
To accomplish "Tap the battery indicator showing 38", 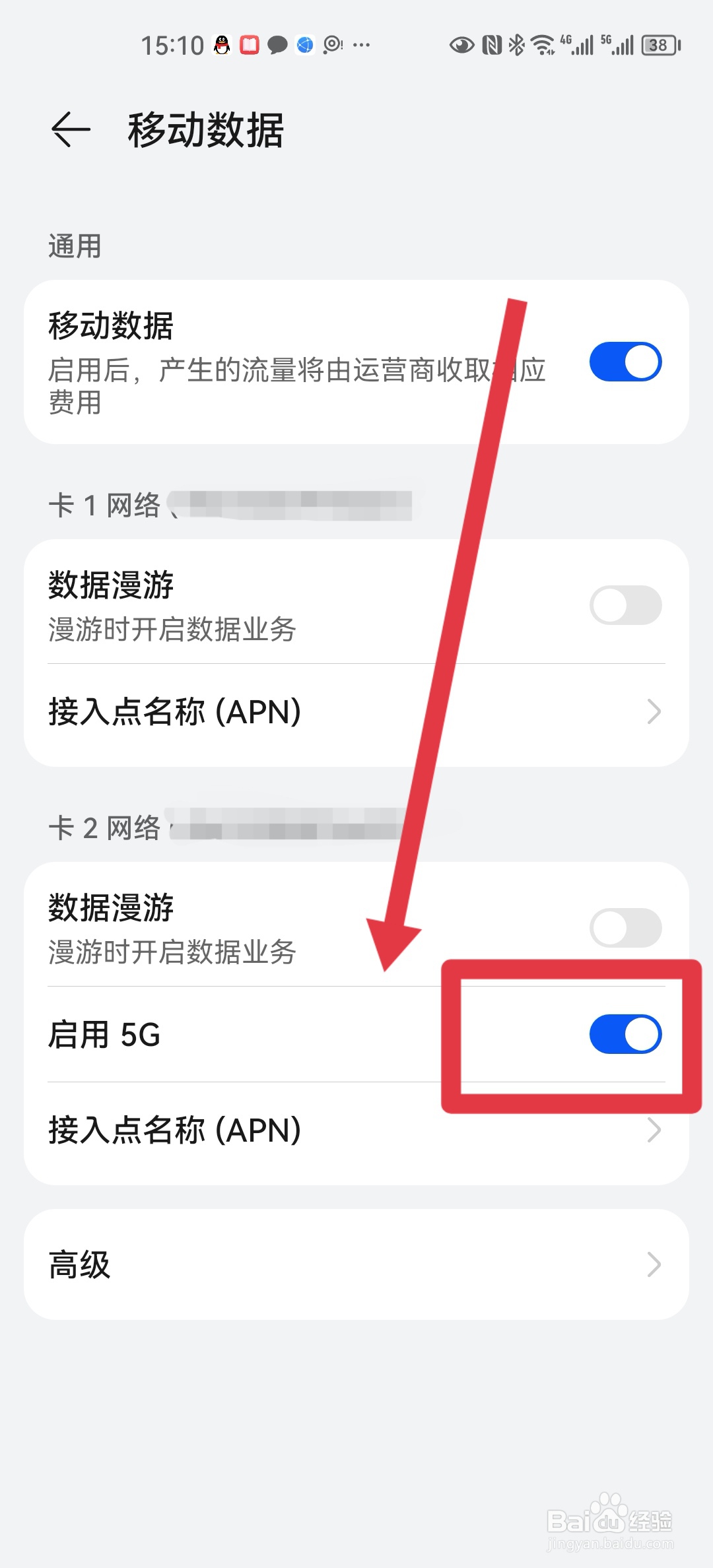I will (x=658, y=45).
